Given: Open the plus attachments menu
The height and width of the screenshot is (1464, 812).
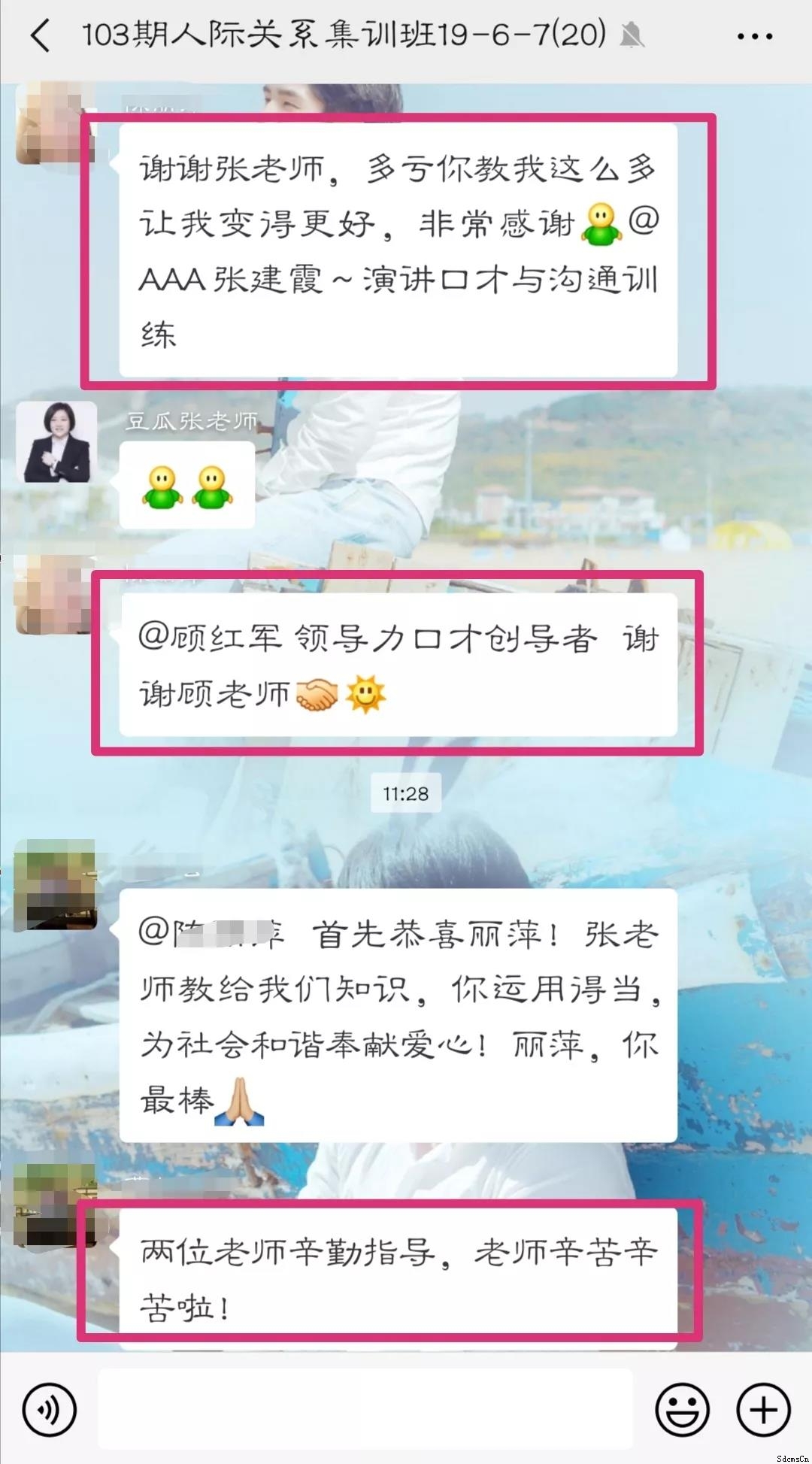Looking at the screenshot, I should click(x=762, y=1409).
